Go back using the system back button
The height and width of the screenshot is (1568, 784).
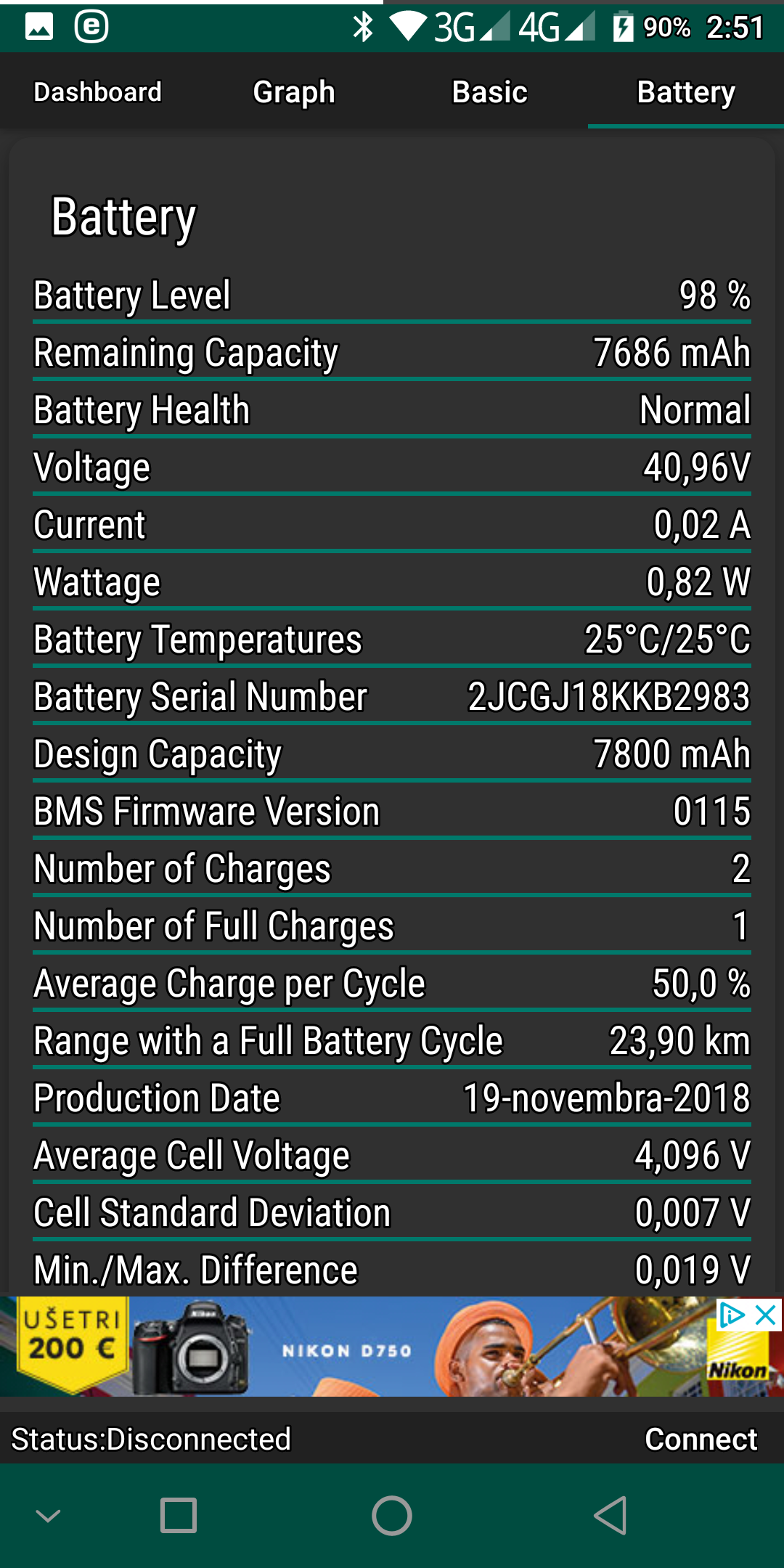pos(610,1516)
